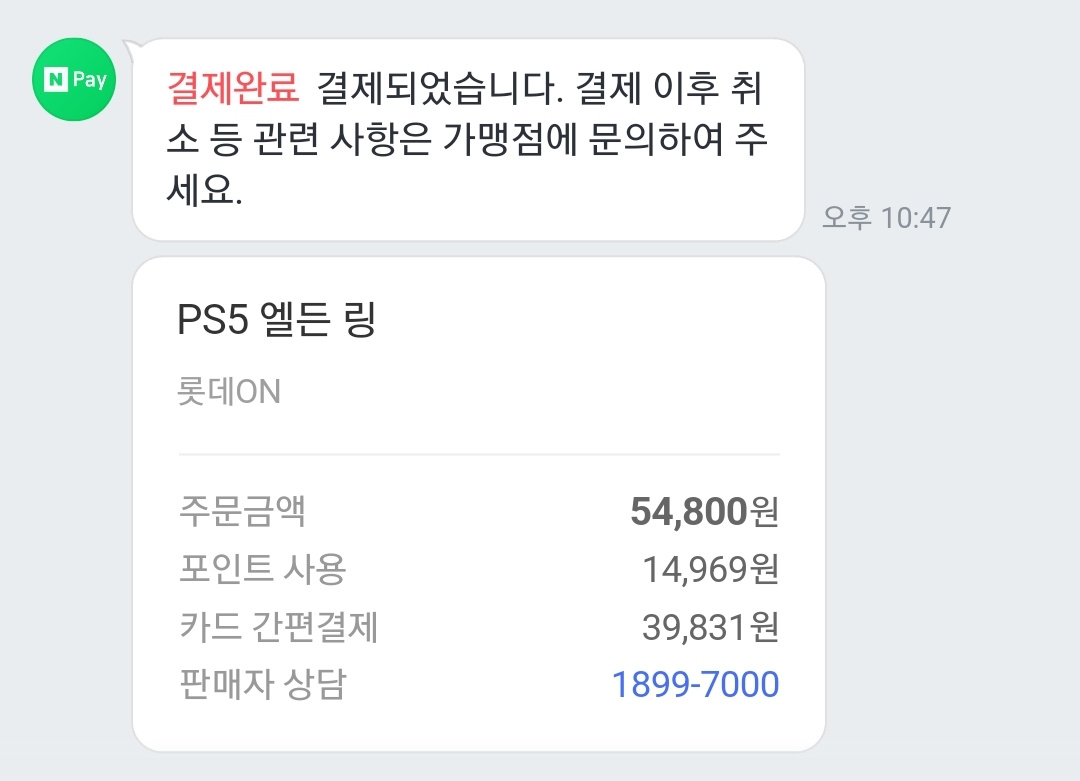1080x781 pixels.
Task: Open the N Pay sender profile icon
Action: [75, 80]
